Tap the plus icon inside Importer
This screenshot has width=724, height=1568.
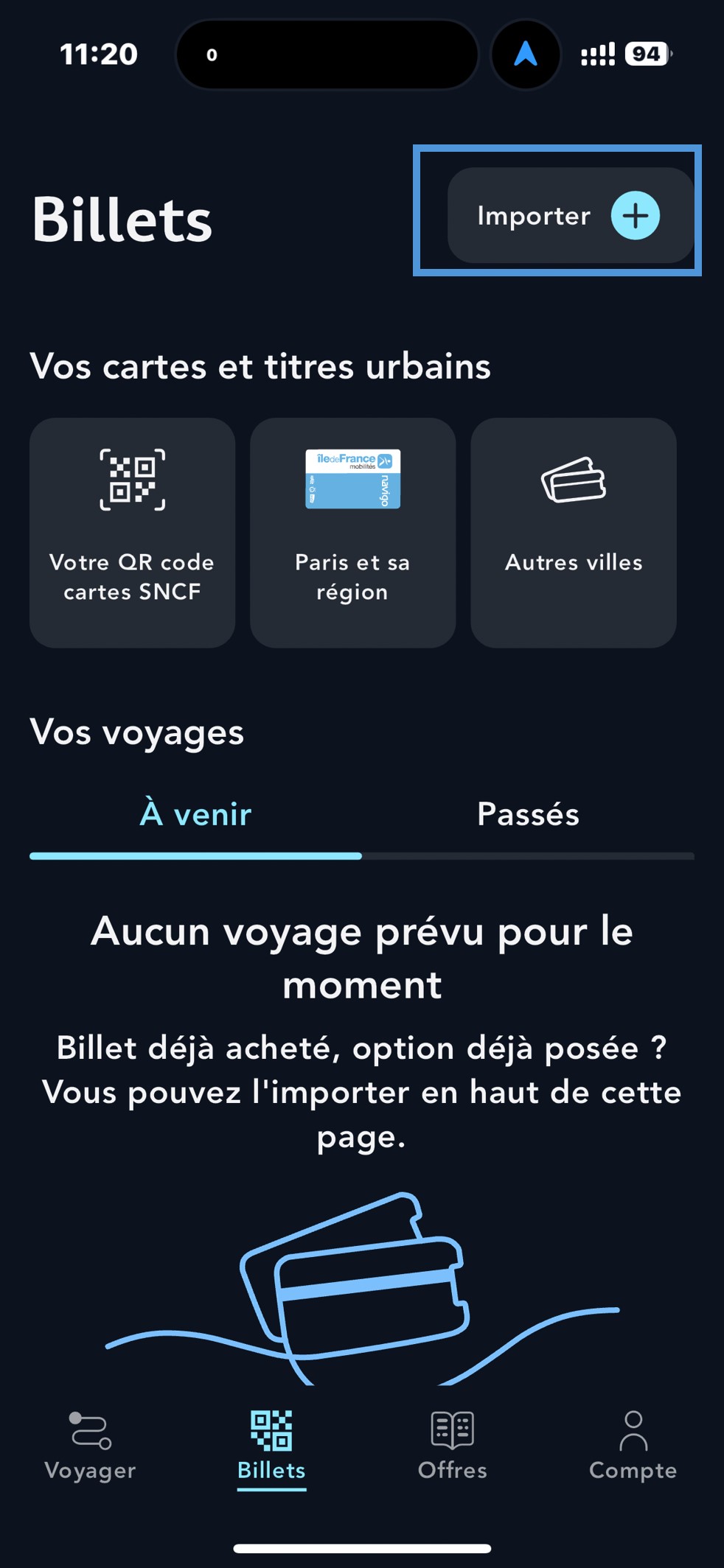tap(635, 215)
